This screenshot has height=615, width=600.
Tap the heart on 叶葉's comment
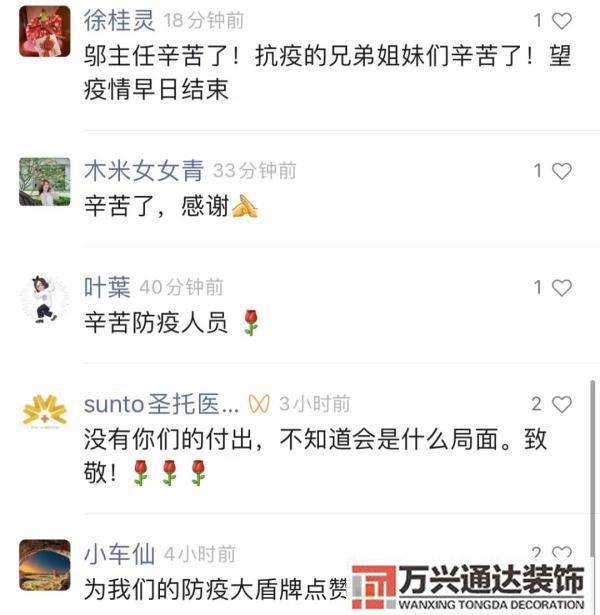(562, 288)
